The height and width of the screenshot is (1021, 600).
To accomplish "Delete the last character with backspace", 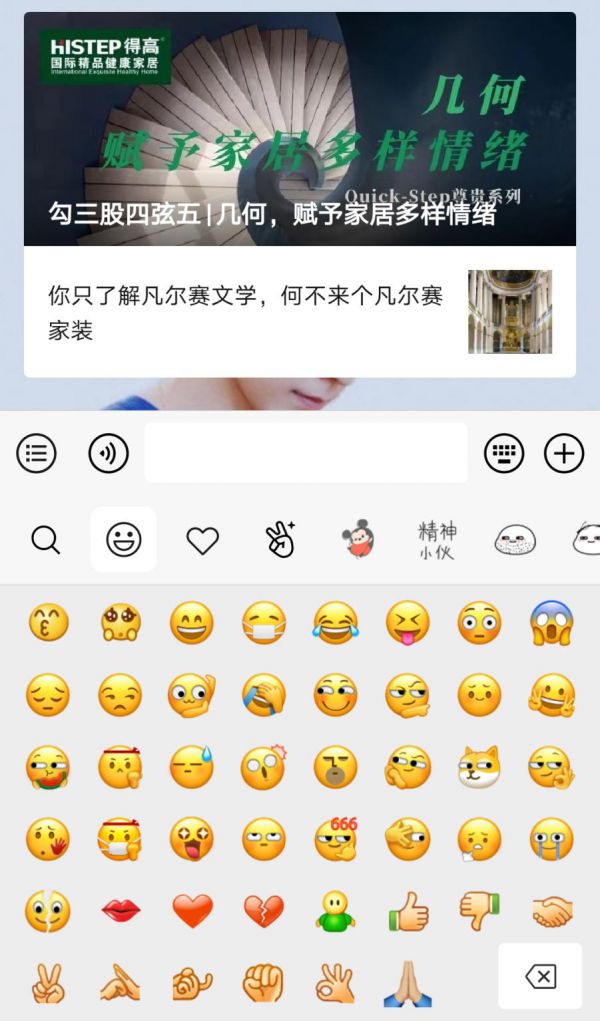I will (540, 976).
